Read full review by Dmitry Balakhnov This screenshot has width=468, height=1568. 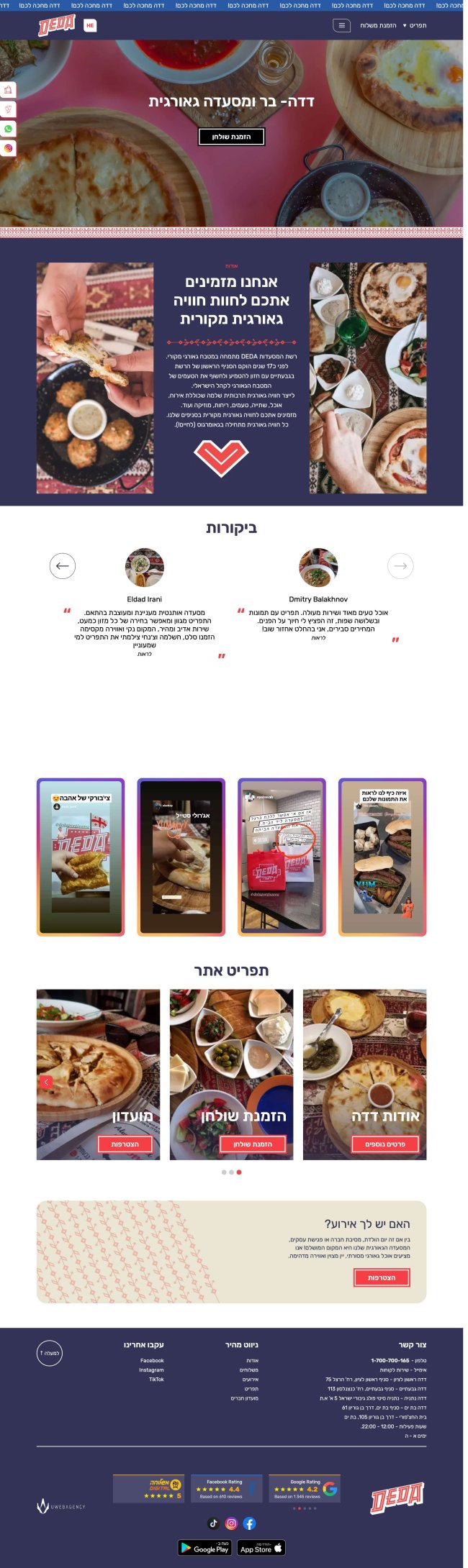318,638
